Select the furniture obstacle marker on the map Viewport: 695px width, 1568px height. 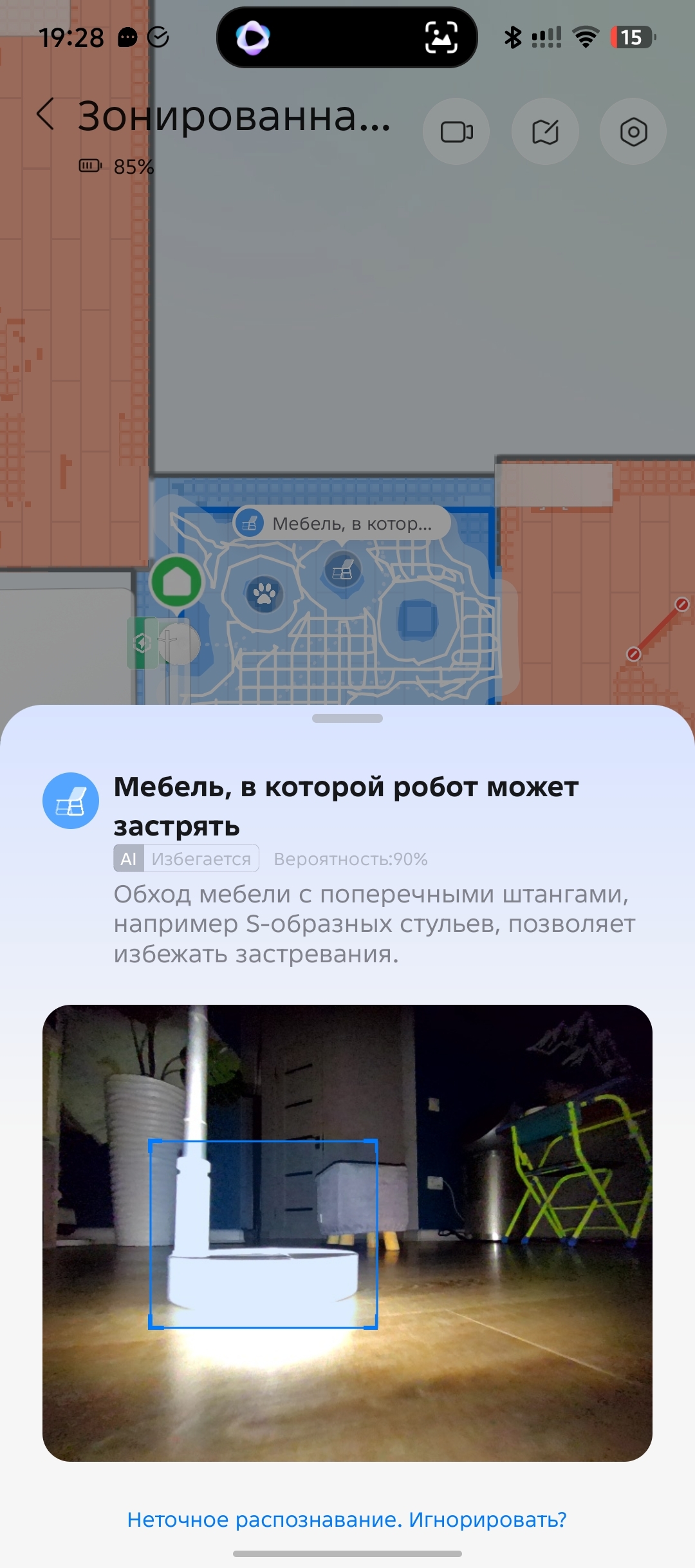(x=343, y=570)
